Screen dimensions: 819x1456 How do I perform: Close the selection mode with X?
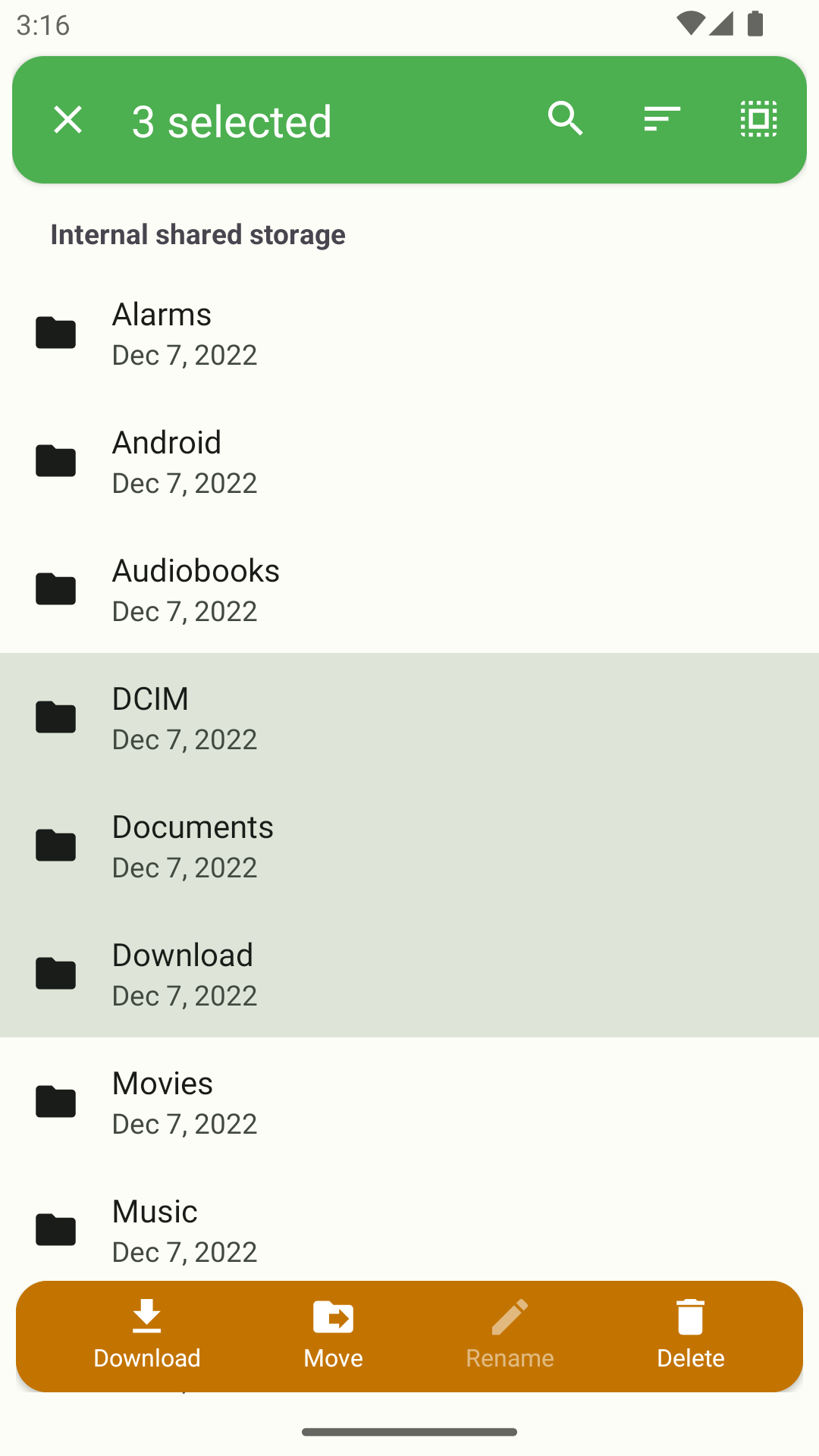click(x=67, y=120)
